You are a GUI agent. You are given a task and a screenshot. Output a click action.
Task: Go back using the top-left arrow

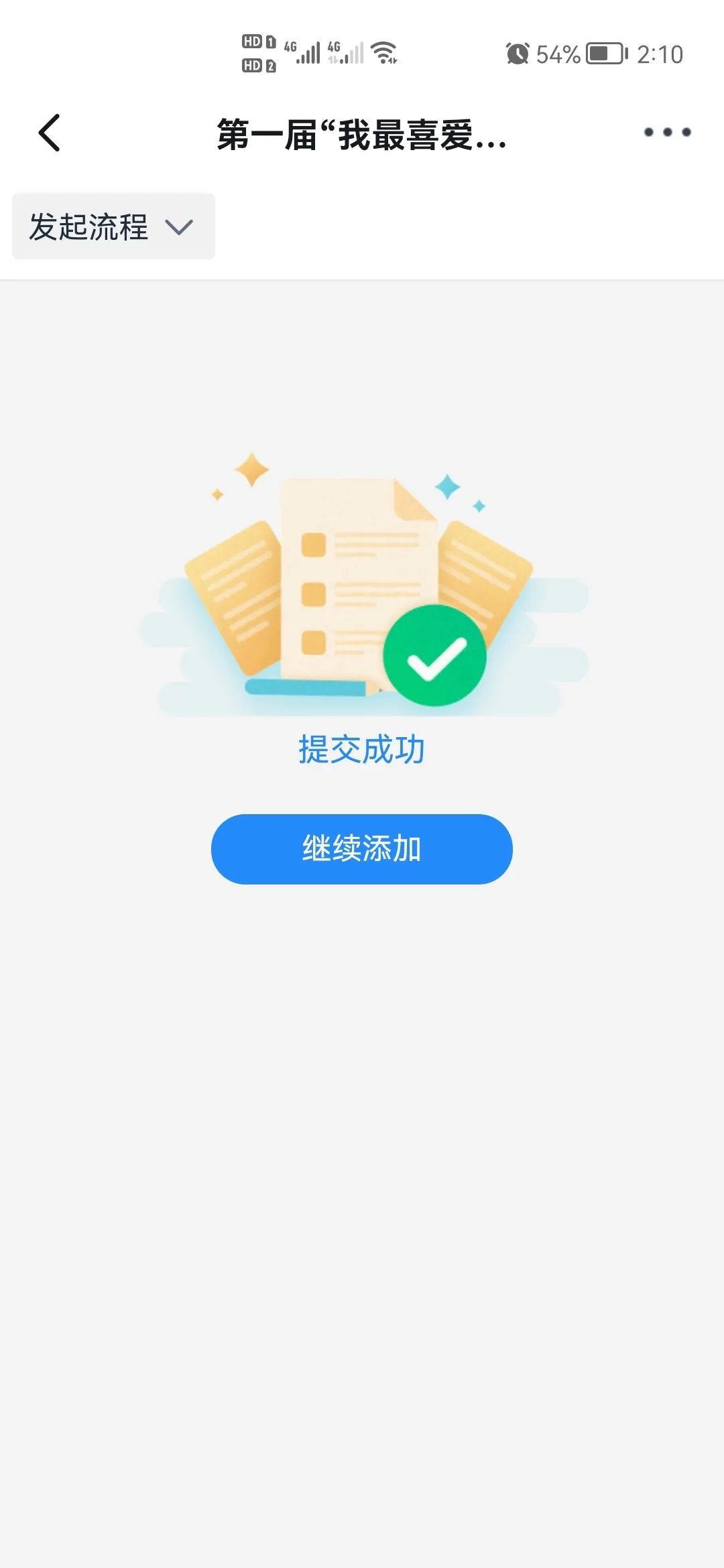tap(50, 133)
